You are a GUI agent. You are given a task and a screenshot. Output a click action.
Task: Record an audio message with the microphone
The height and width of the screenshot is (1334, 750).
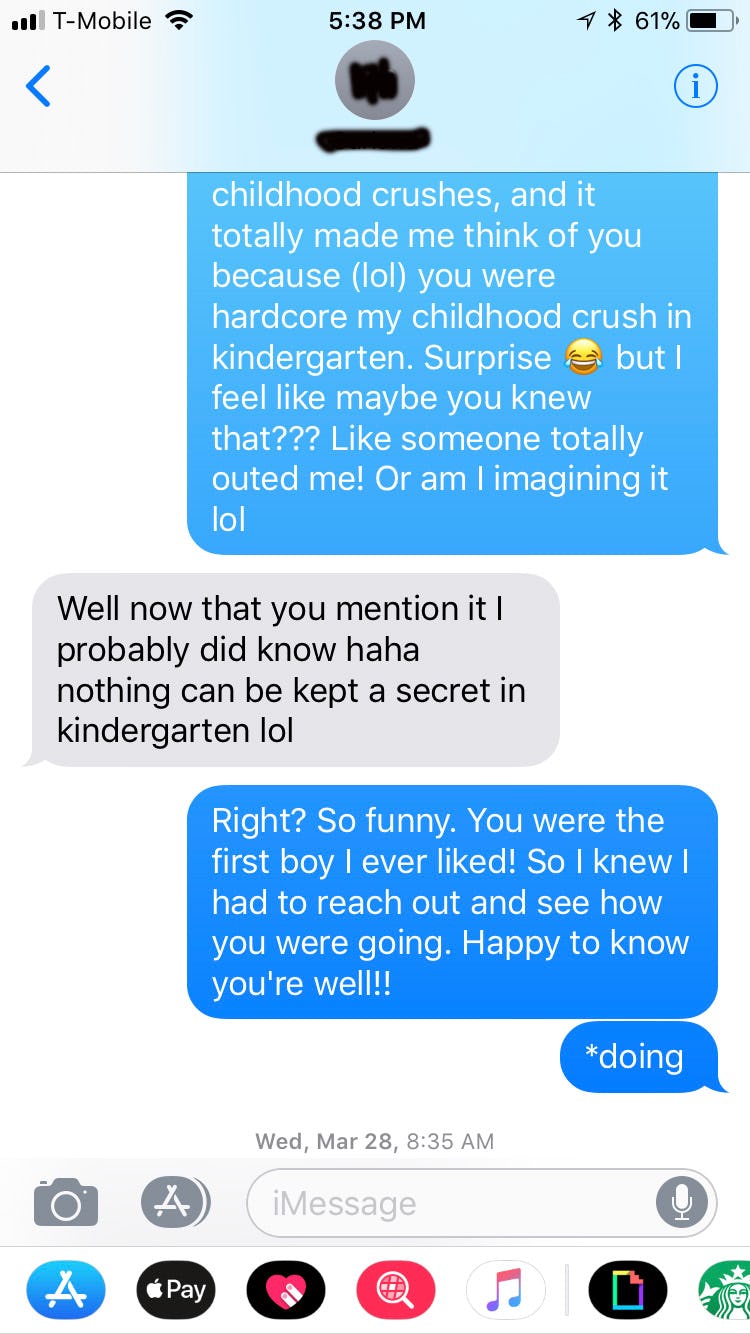coord(682,1203)
